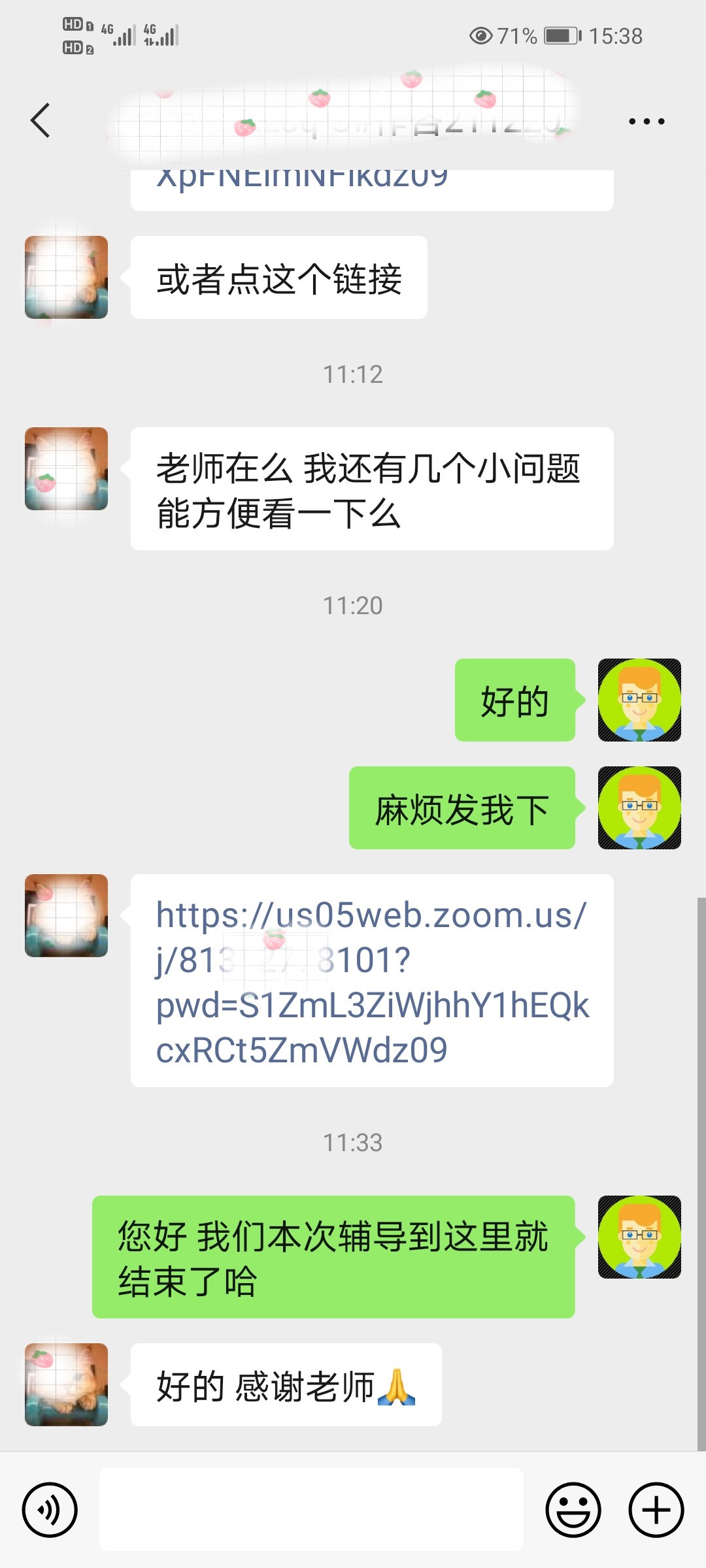The height and width of the screenshot is (1568, 706).
Task: Tap the 11:20 timestamp in the chat
Action: pos(353,606)
